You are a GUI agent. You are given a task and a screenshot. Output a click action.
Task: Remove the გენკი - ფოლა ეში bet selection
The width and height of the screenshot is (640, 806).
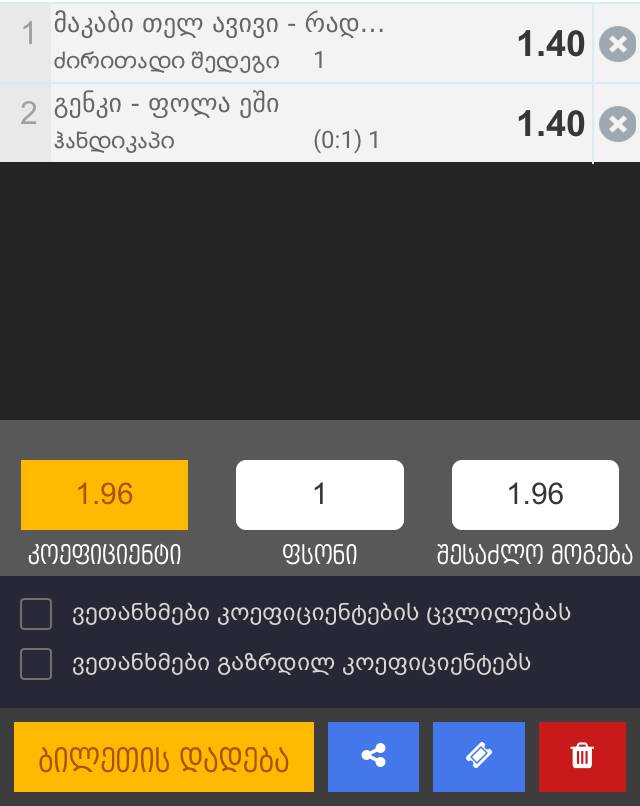[x=617, y=124]
